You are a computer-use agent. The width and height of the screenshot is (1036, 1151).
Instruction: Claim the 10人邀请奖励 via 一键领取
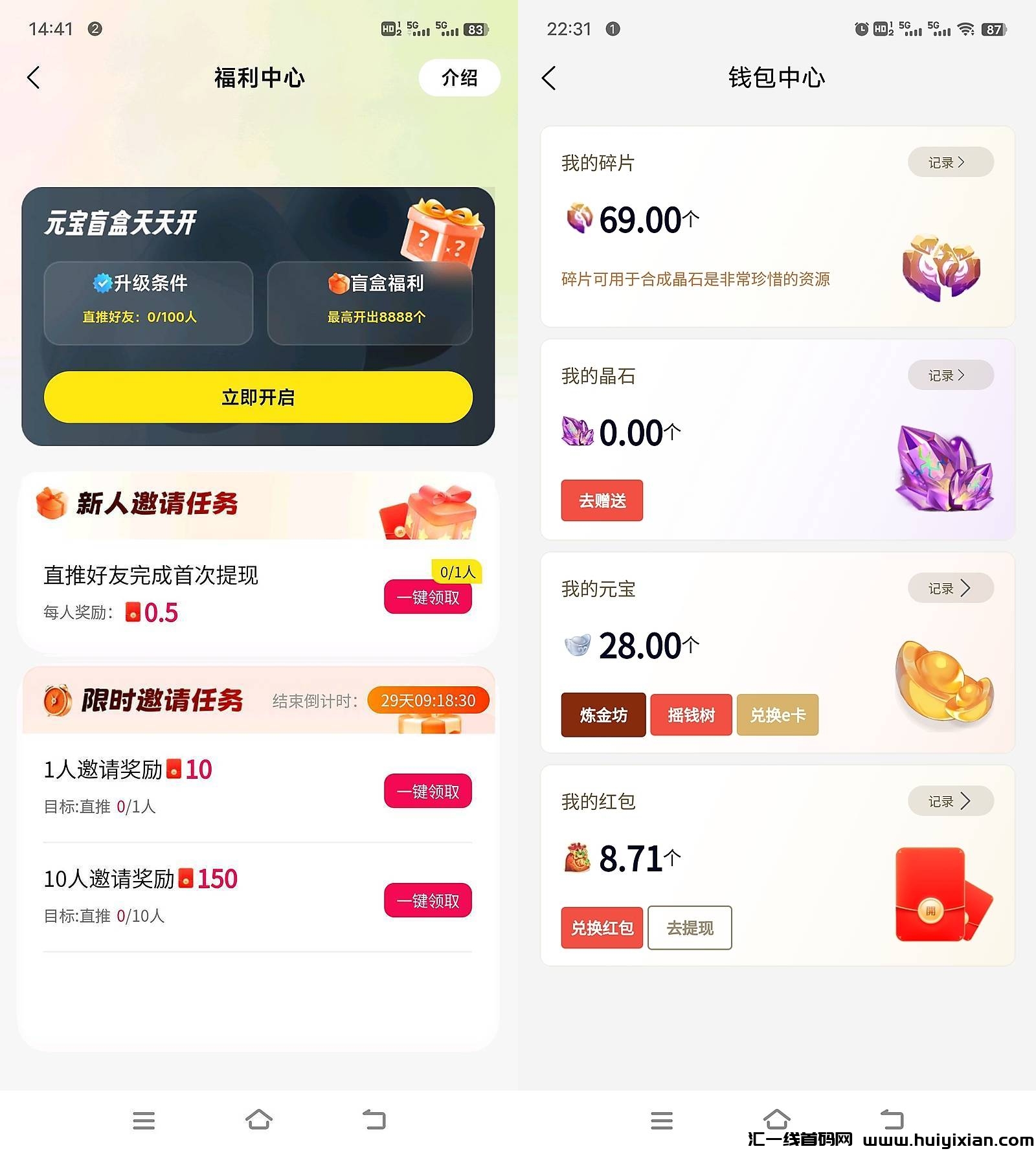click(x=427, y=900)
